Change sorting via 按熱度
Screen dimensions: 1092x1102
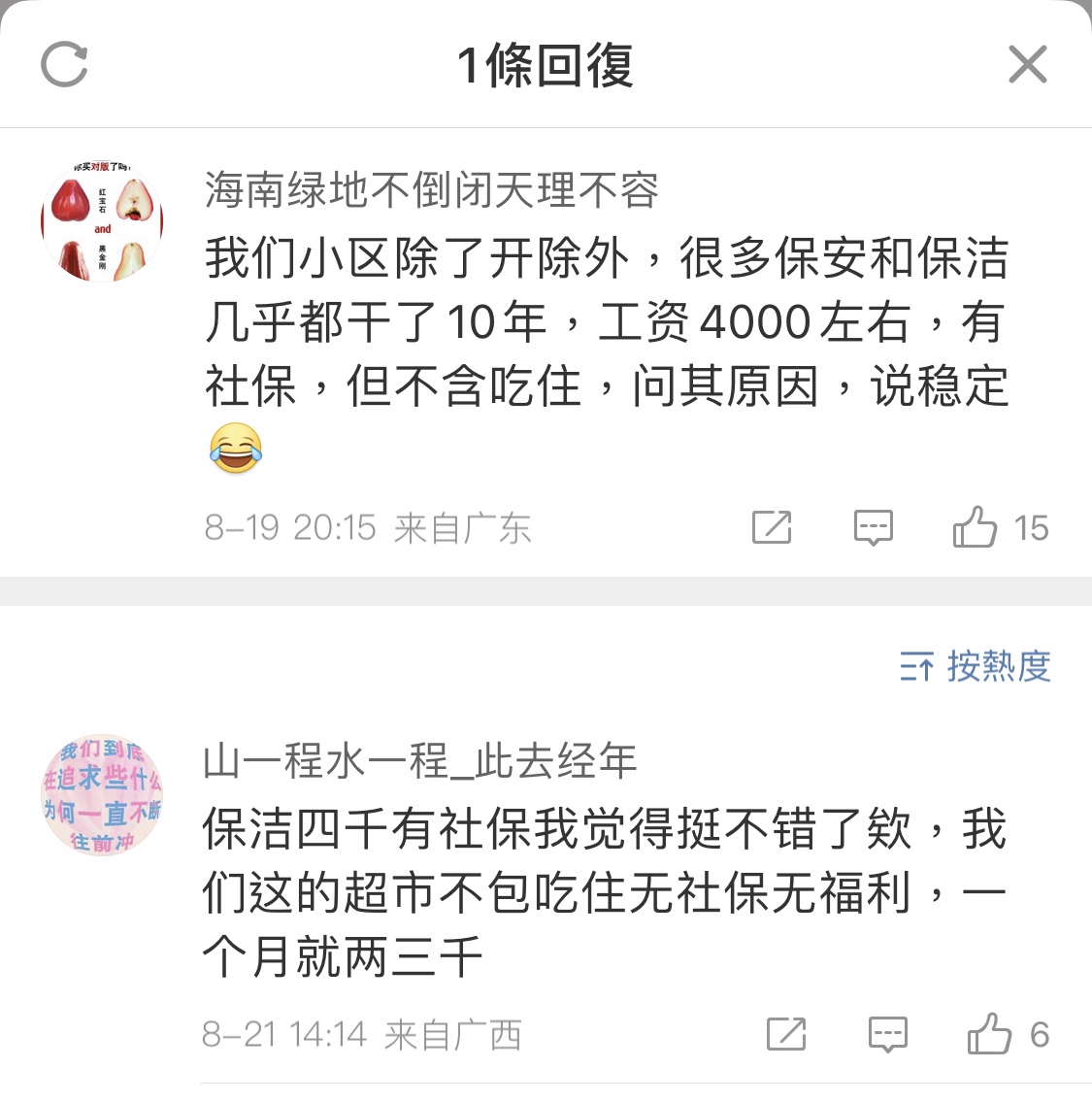click(x=975, y=667)
